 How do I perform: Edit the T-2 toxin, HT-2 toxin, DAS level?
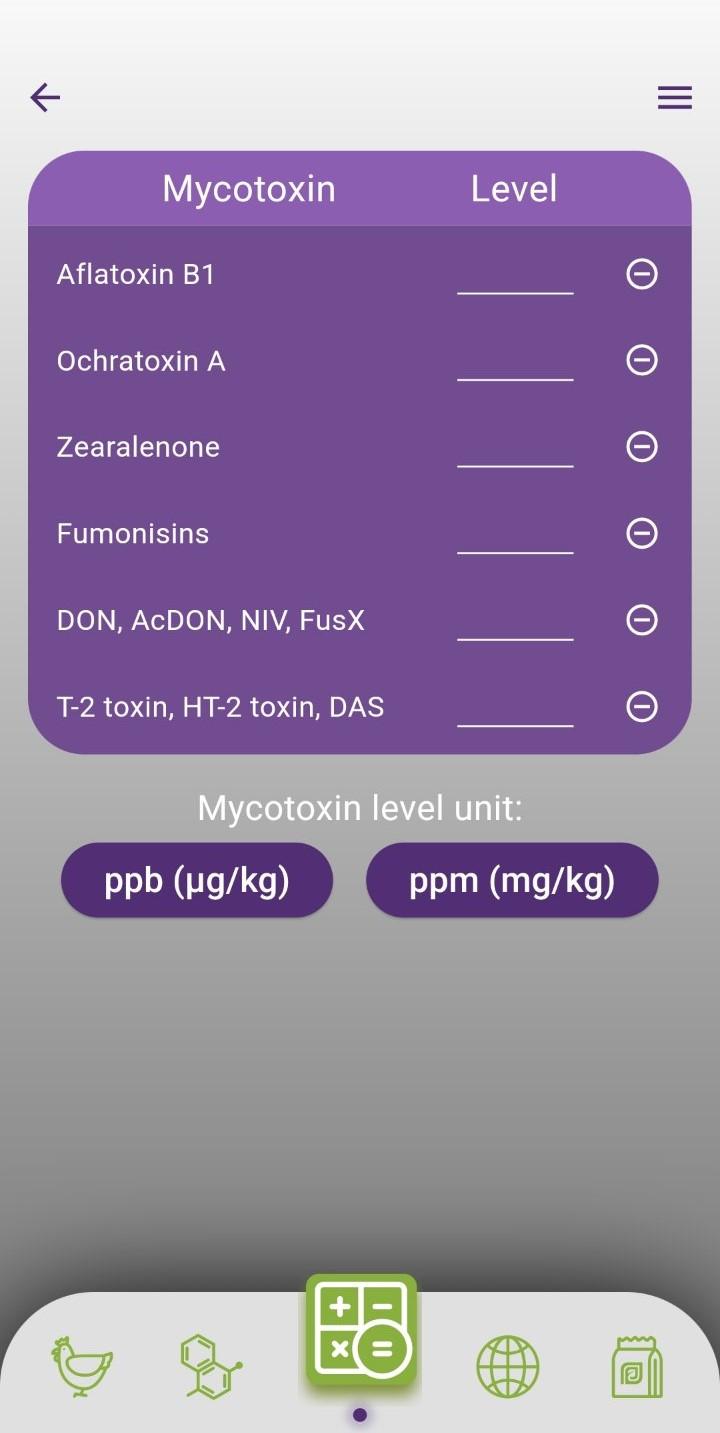515,707
